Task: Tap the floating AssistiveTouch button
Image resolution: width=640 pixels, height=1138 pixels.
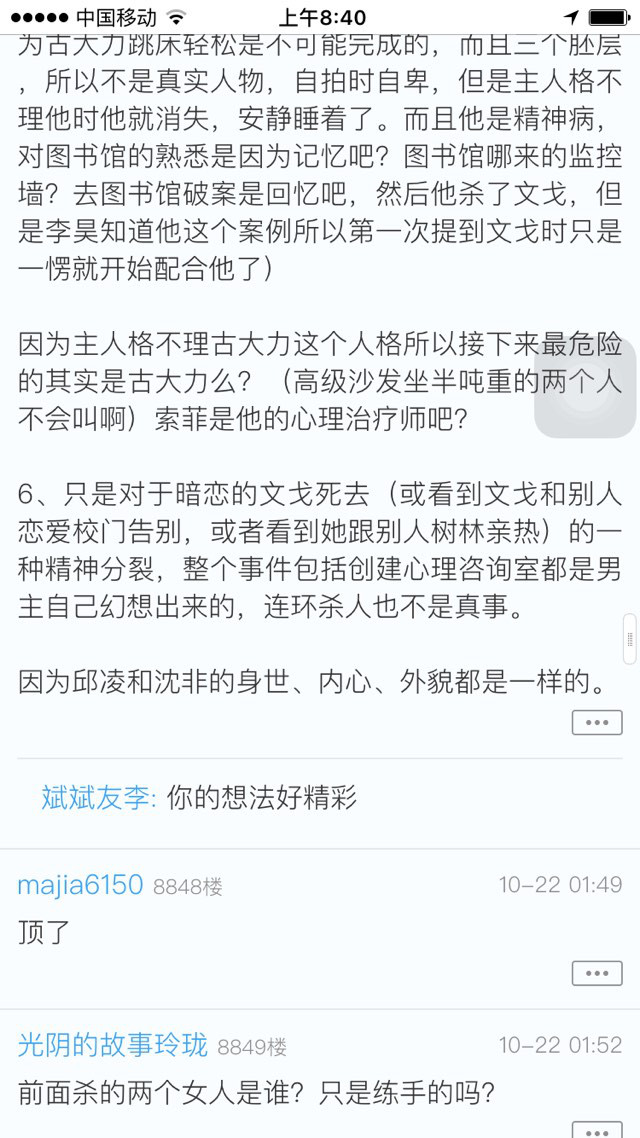Action: 586,386
